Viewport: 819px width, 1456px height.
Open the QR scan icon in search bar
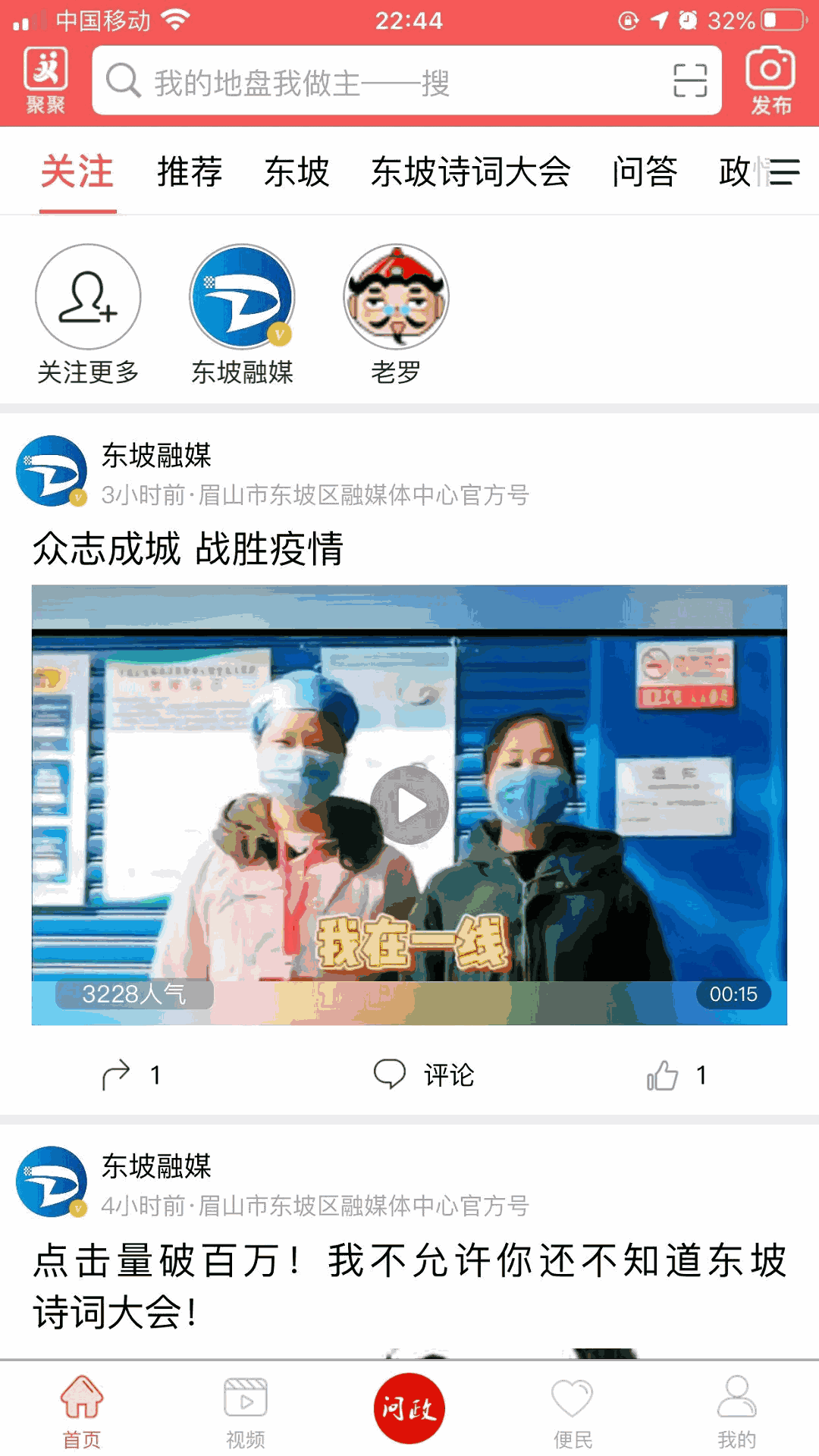[x=689, y=81]
